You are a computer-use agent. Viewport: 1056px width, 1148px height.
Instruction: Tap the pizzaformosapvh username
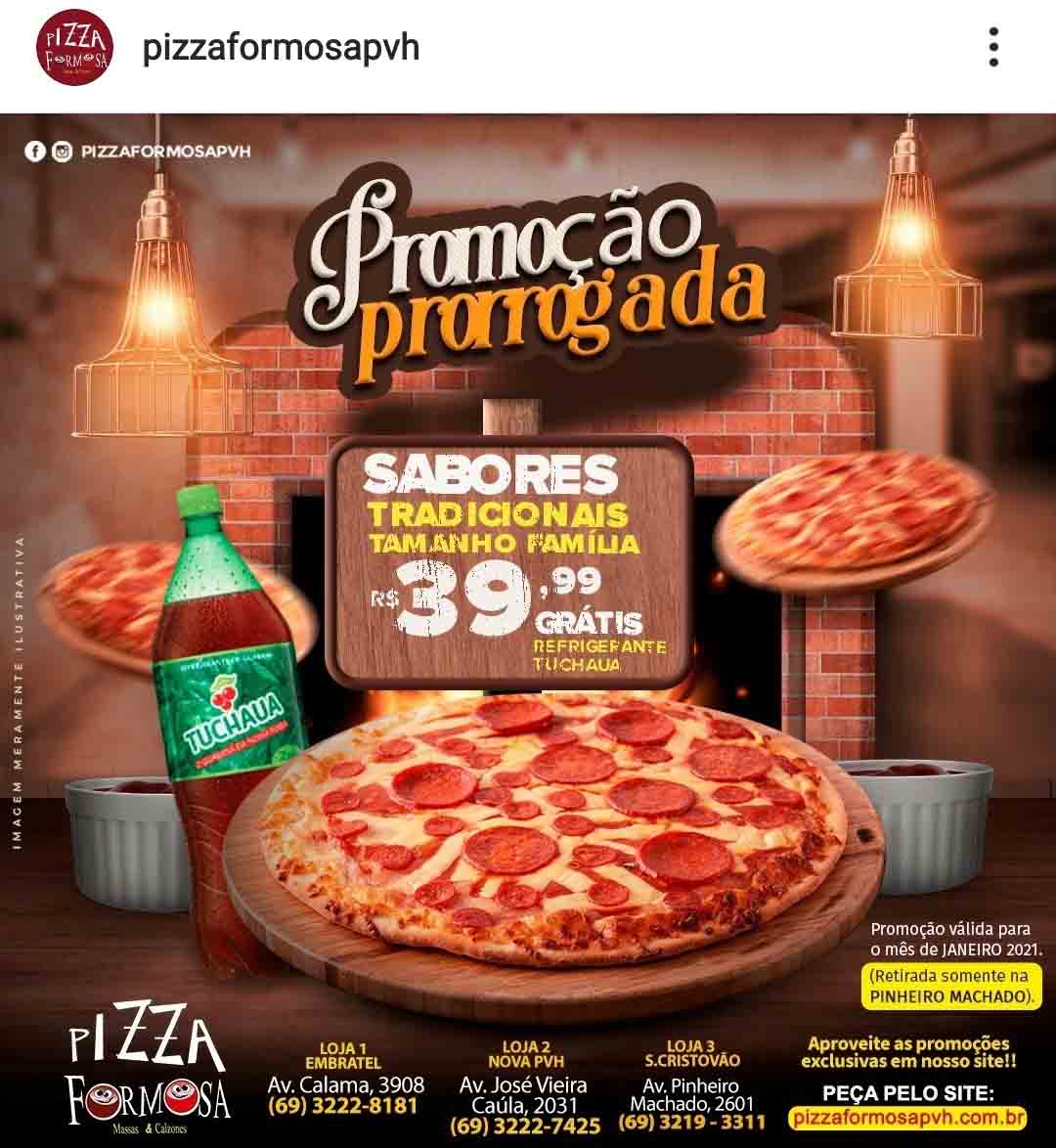[x=281, y=48]
